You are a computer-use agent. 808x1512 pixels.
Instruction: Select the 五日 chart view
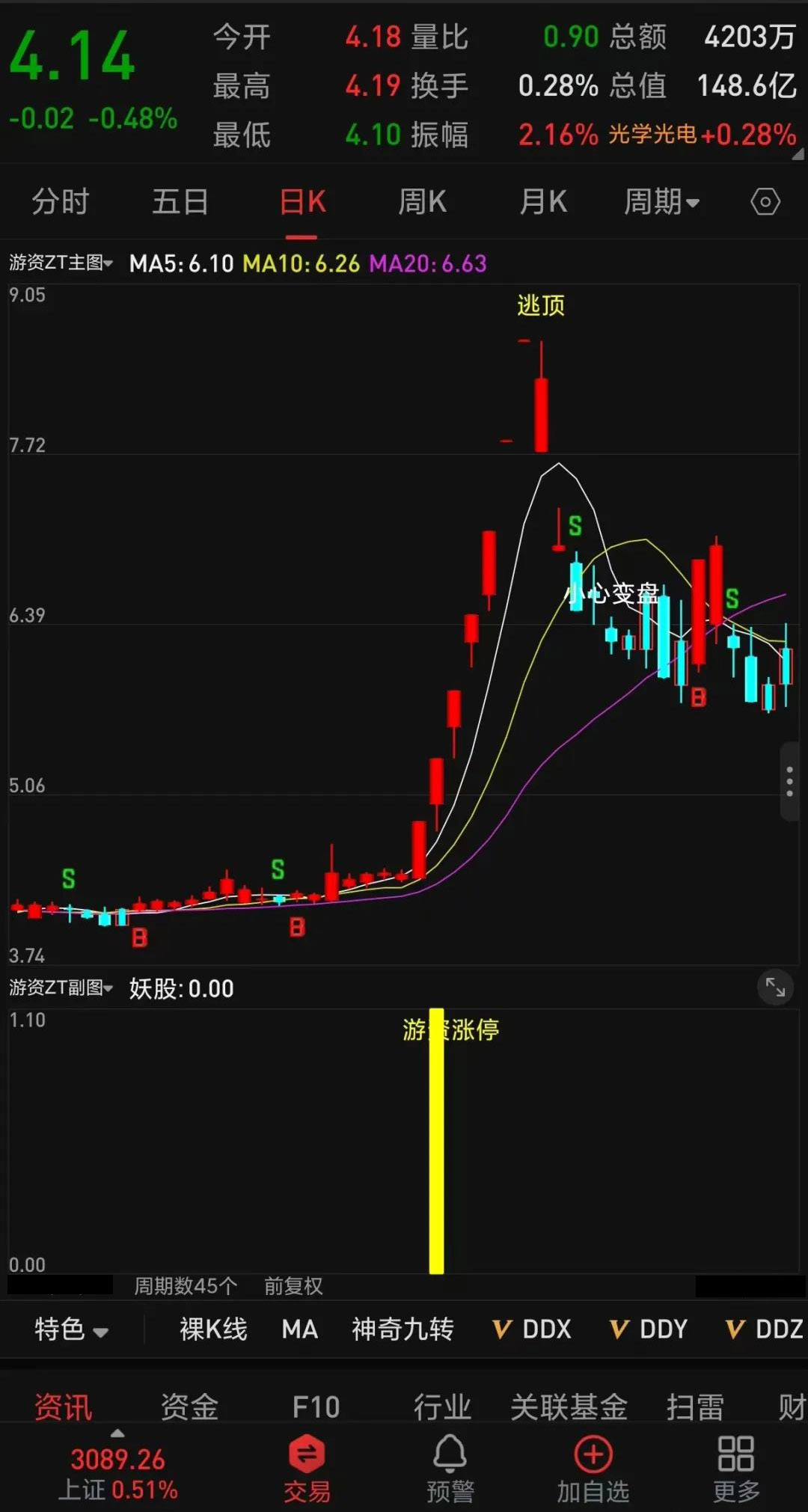tap(180, 202)
